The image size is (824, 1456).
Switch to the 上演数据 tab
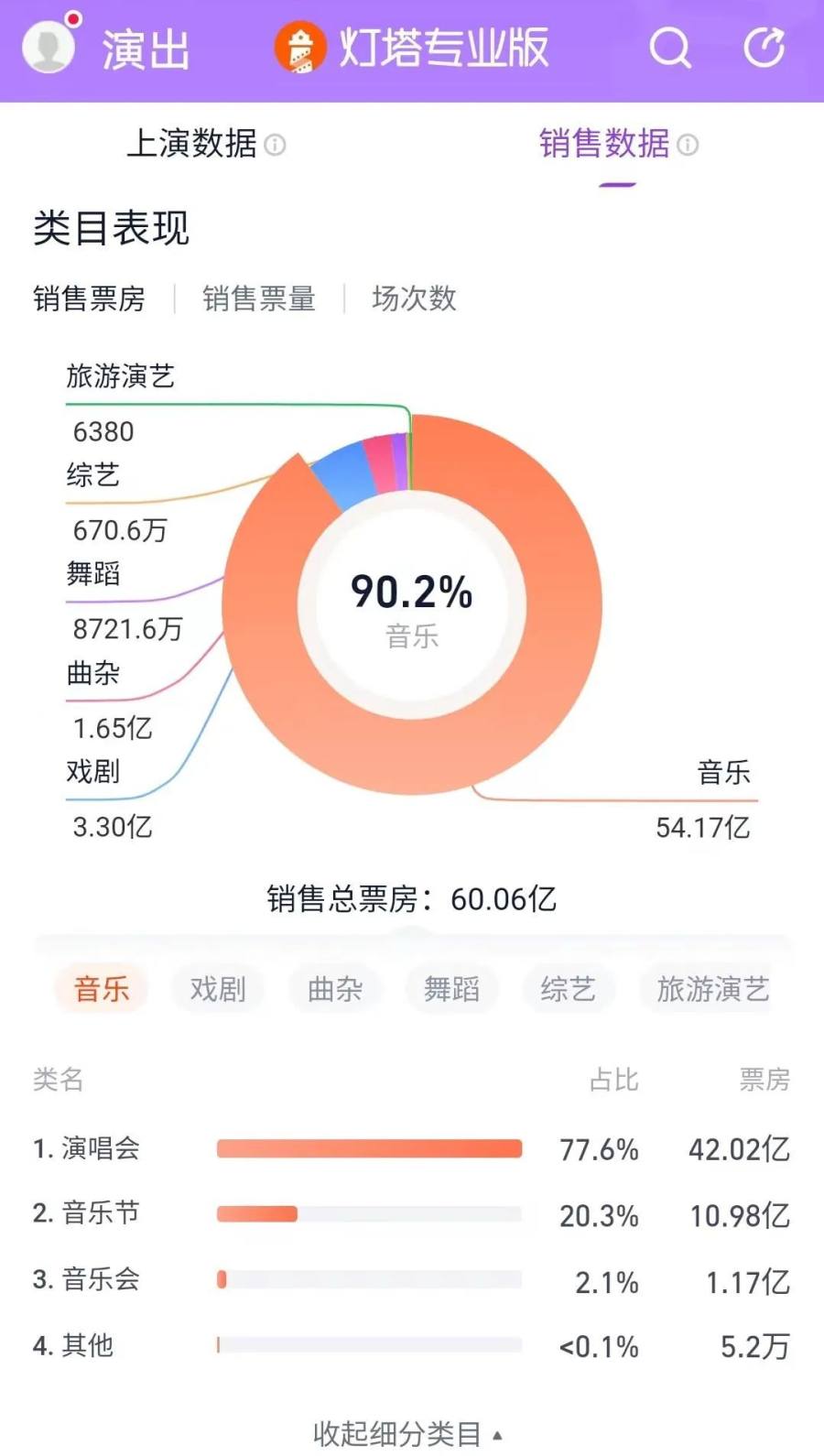tap(191, 144)
